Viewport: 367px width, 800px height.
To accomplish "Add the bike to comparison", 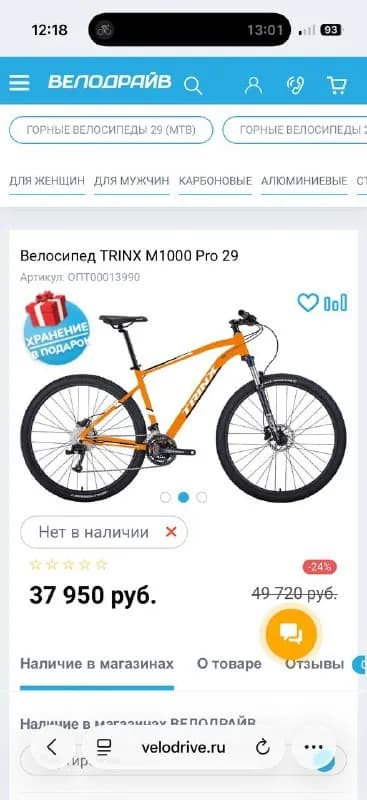I will 336,303.
